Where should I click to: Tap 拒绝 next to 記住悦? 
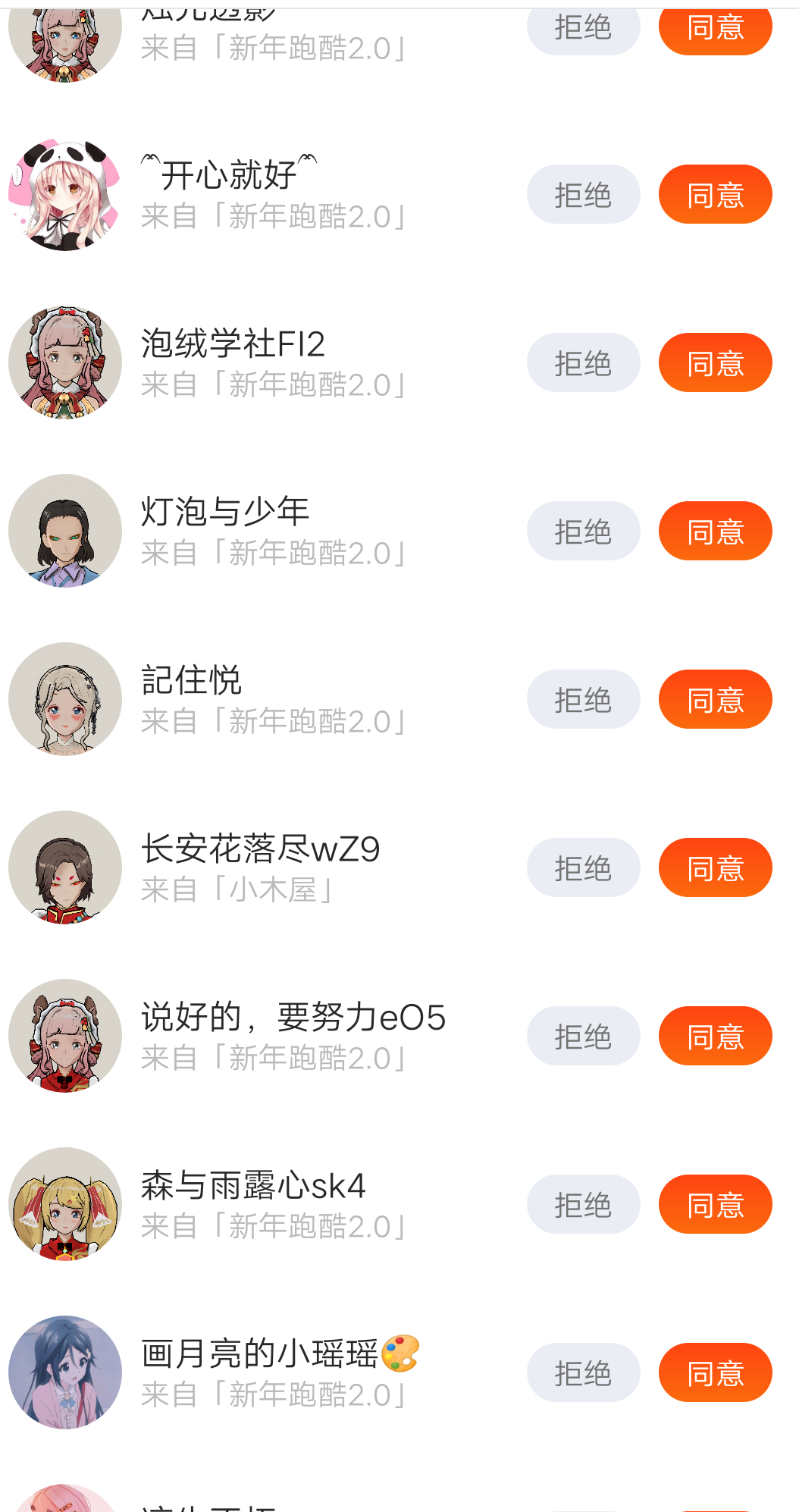(x=583, y=700)
